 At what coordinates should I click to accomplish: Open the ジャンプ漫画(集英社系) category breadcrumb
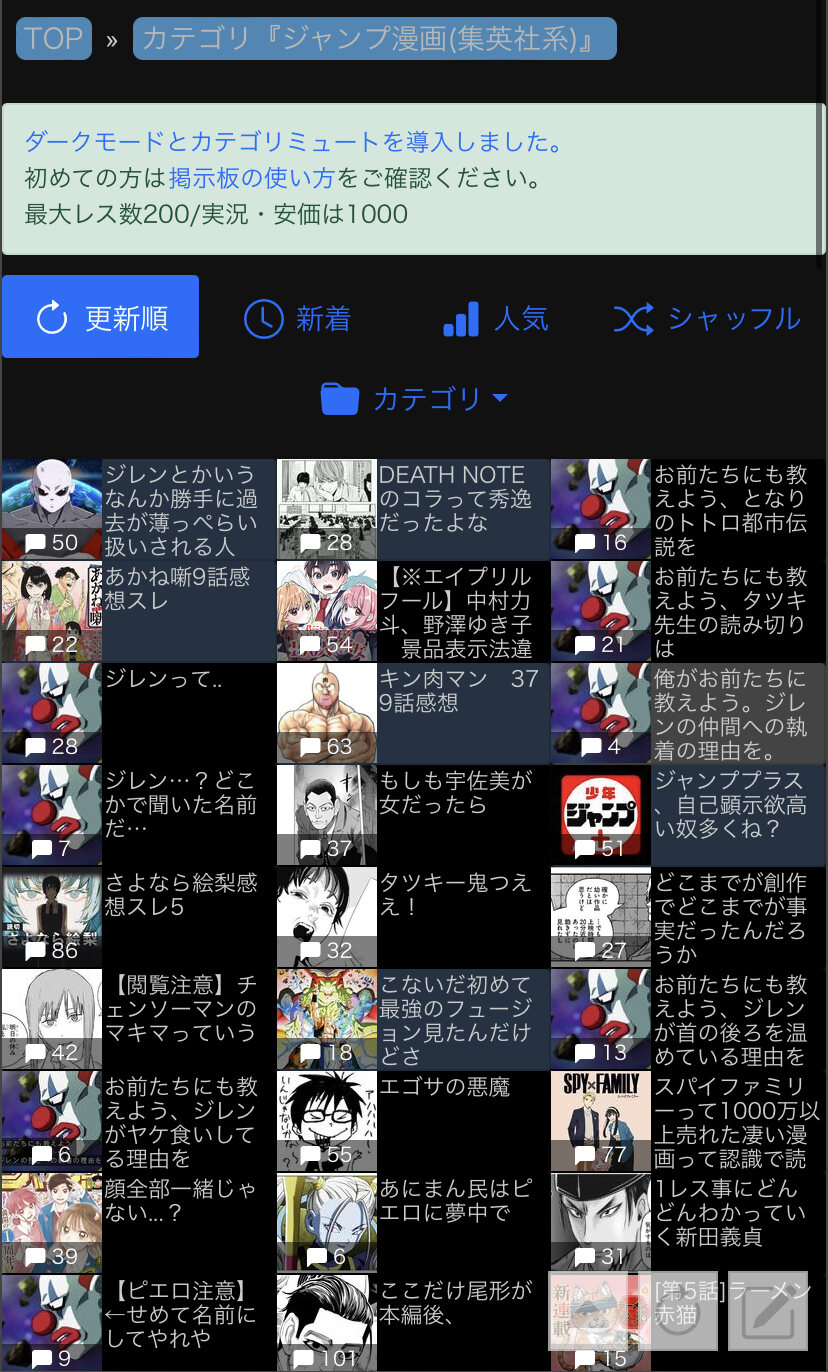point(374,39)
